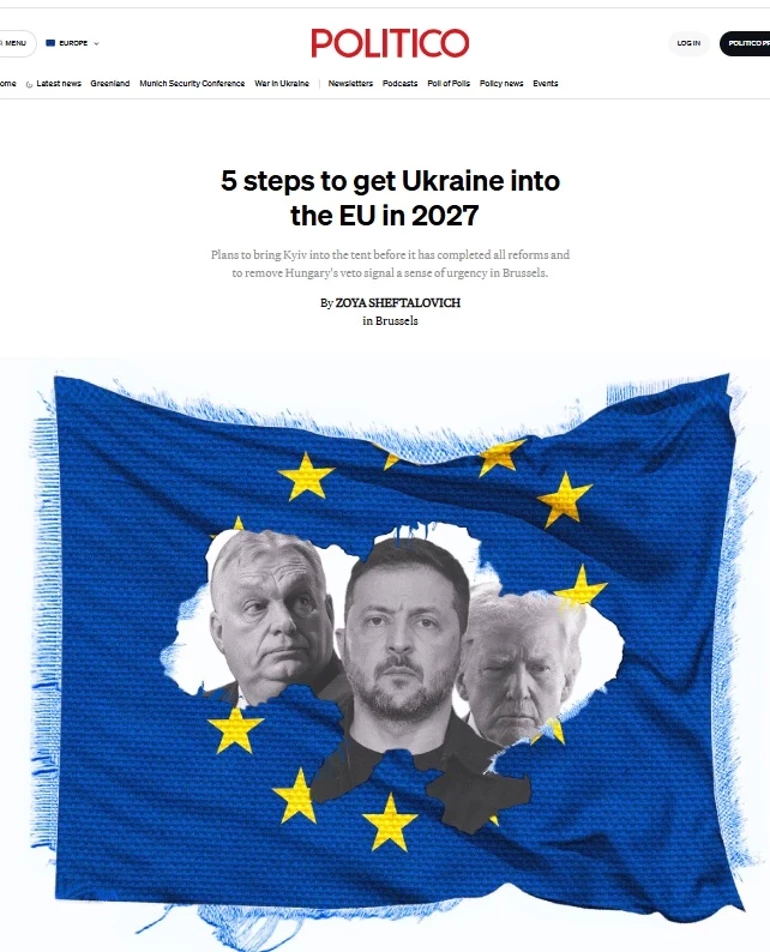Open the Greenland section
This screenshot has width=770, height=952.
(110, 84)
